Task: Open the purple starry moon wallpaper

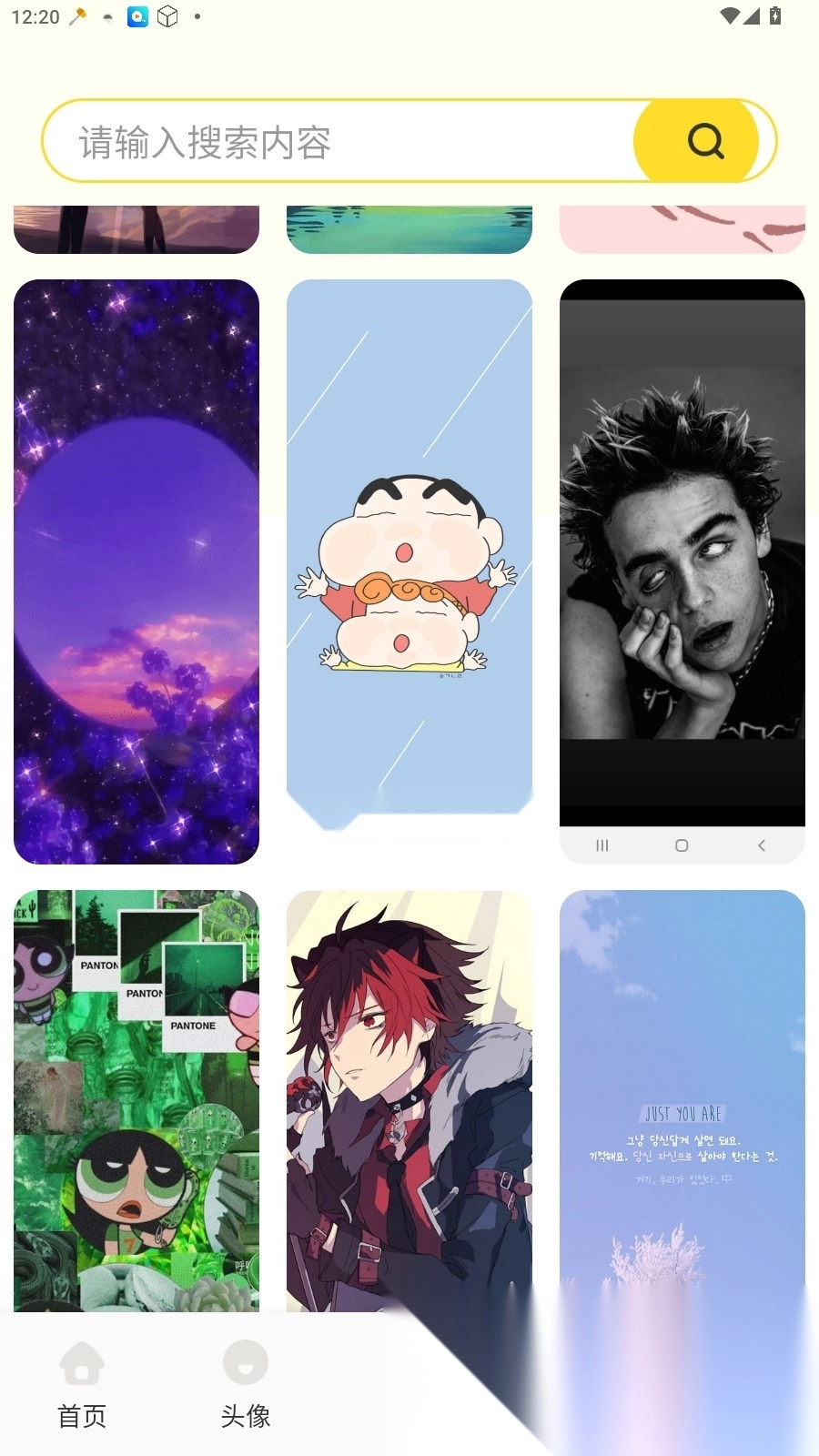Action: pos(136,571)
